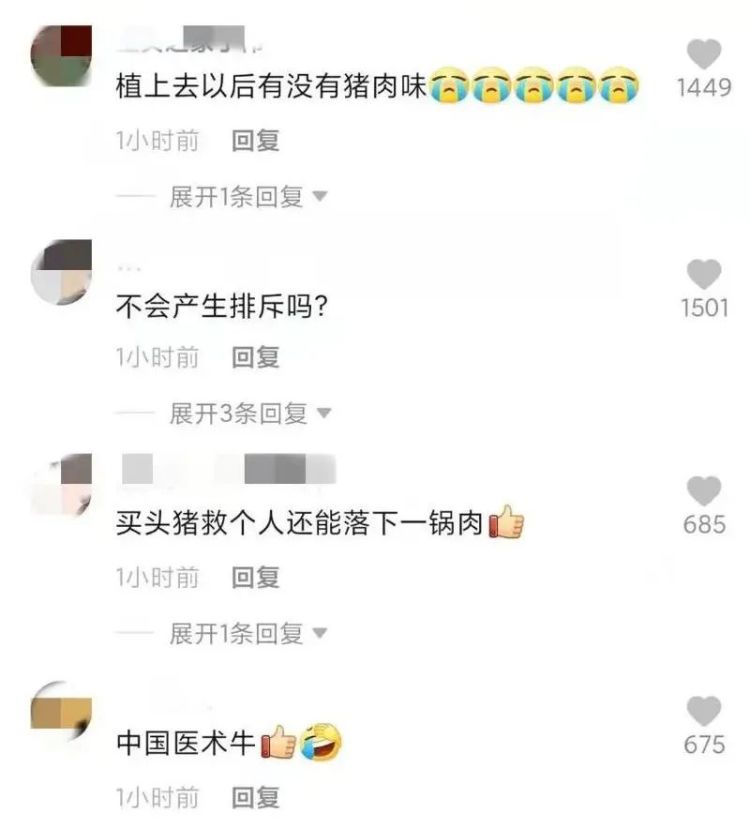Image resolution: width=750 pixels, height=828 pixels.
Task: Like the comment 中国医术牛
Action: point(705,711)
